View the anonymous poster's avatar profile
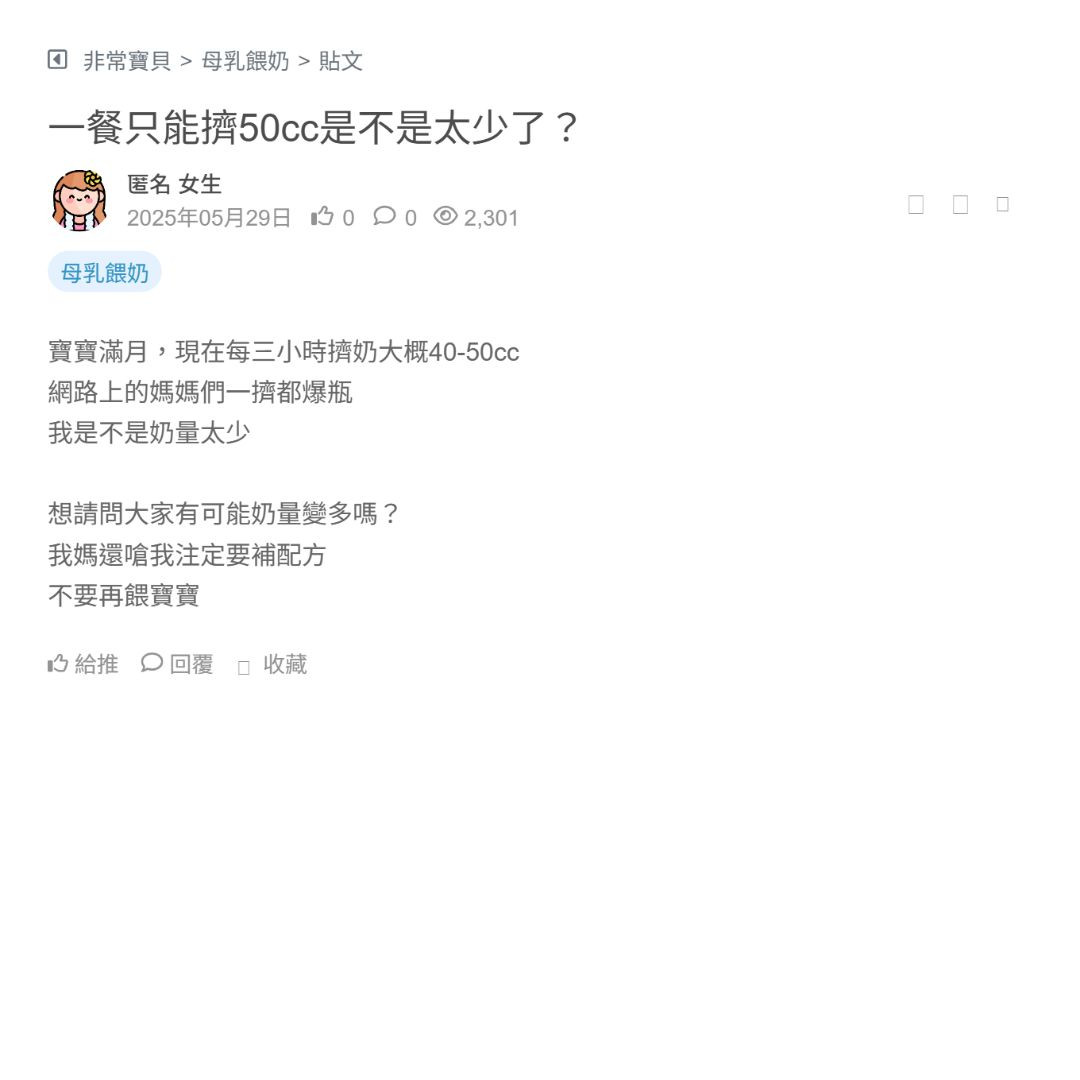Viewport: 1080px width, 1080px height. pyautogui.click(x=79, y=200)
